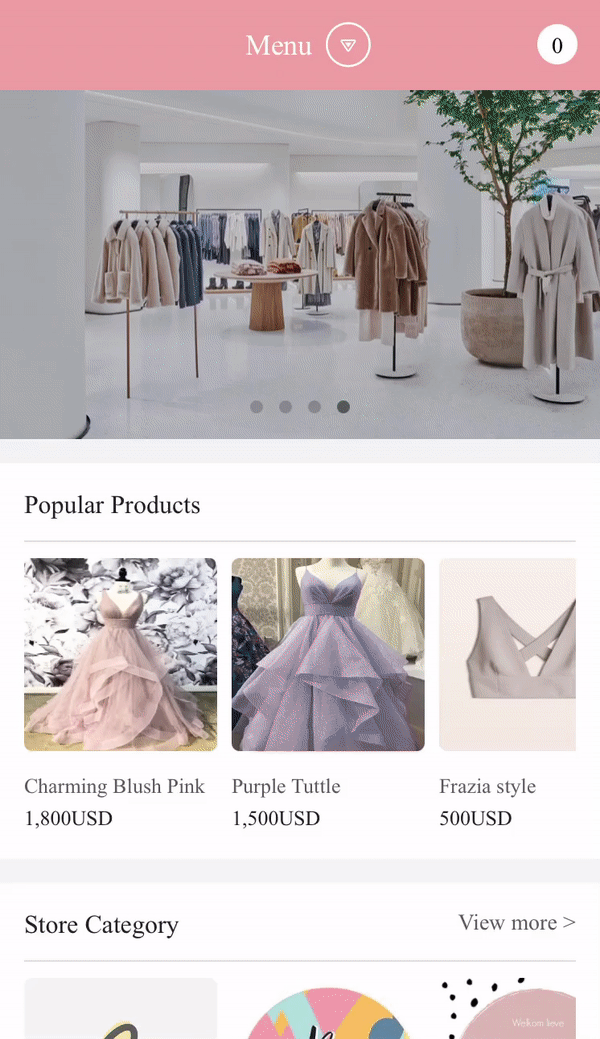This screenshot has width=600, height=1039.
Task: Open the Charming Blush Pink dress
Action: click(x=120, y=655)
